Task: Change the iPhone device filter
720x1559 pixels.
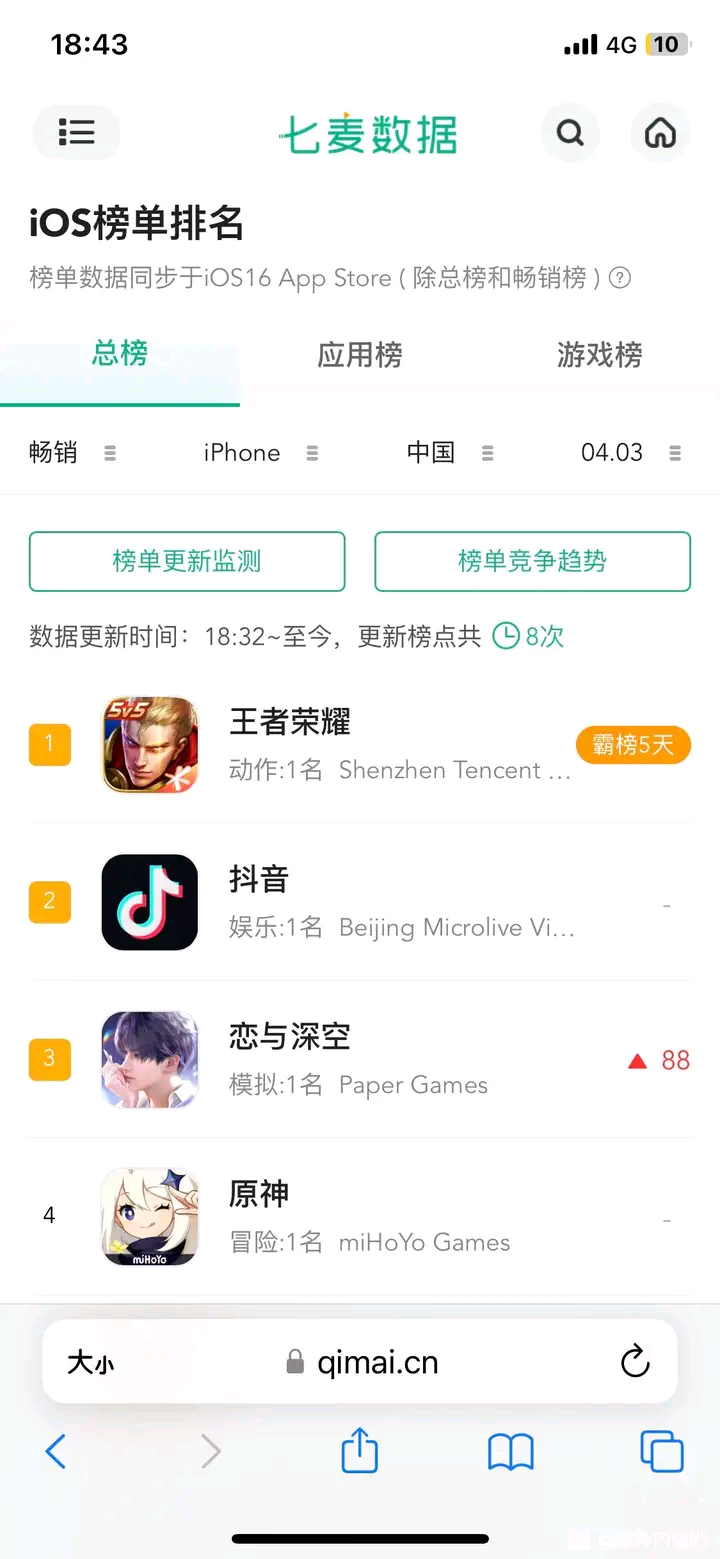Action: 260,453
